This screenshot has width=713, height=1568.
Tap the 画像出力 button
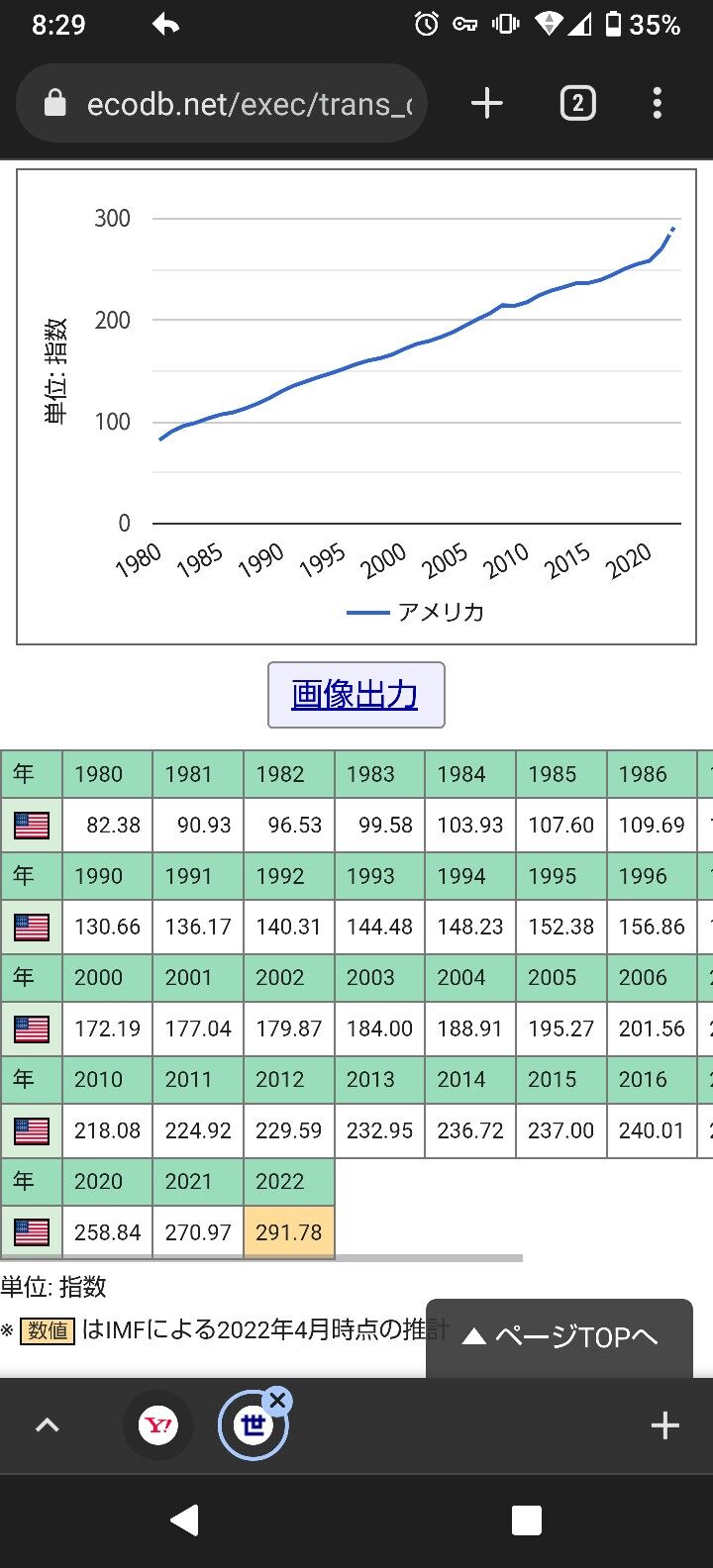coord(356,695)
